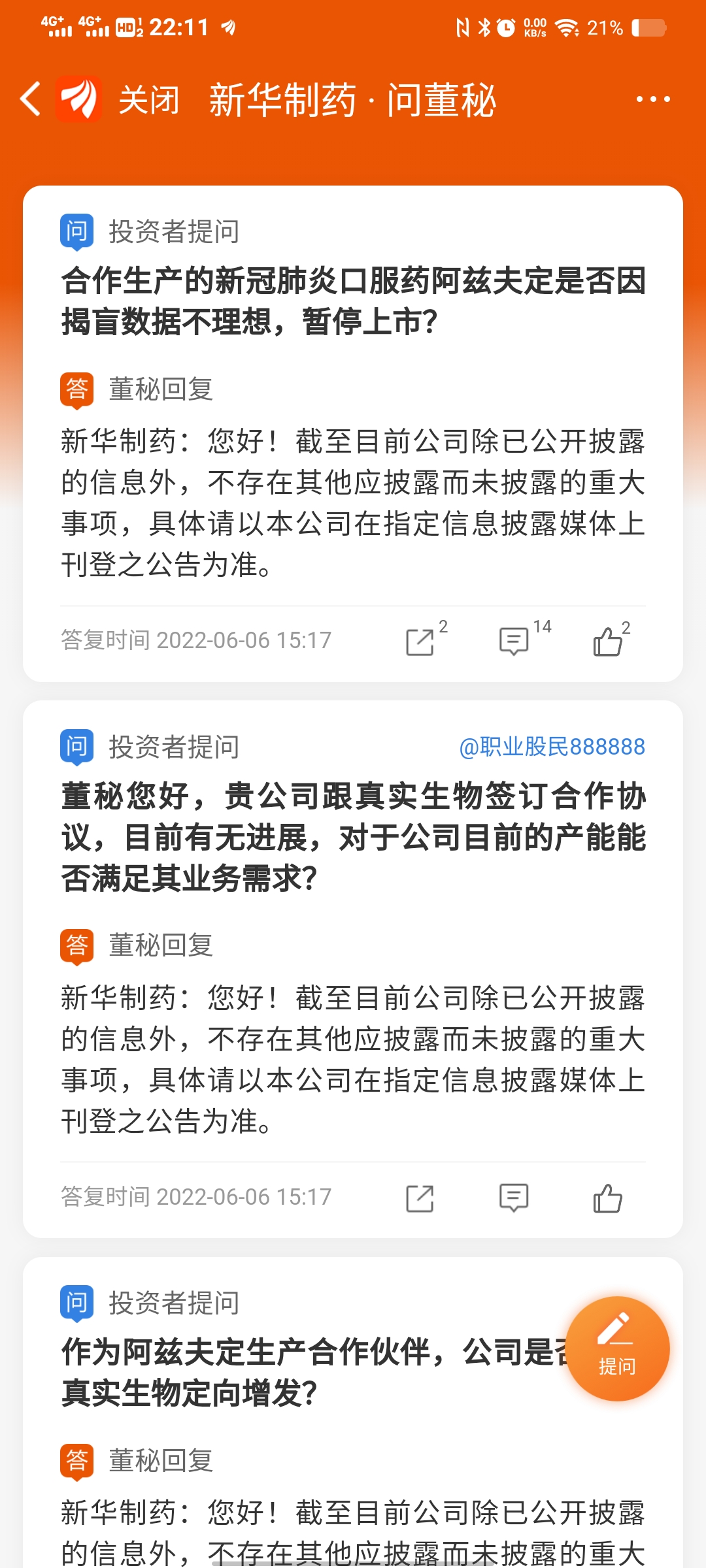The height and width of the screenshot is (1568, 706).
Task: Like the first answer with 2 likes
Action: (x=608, y=641)
